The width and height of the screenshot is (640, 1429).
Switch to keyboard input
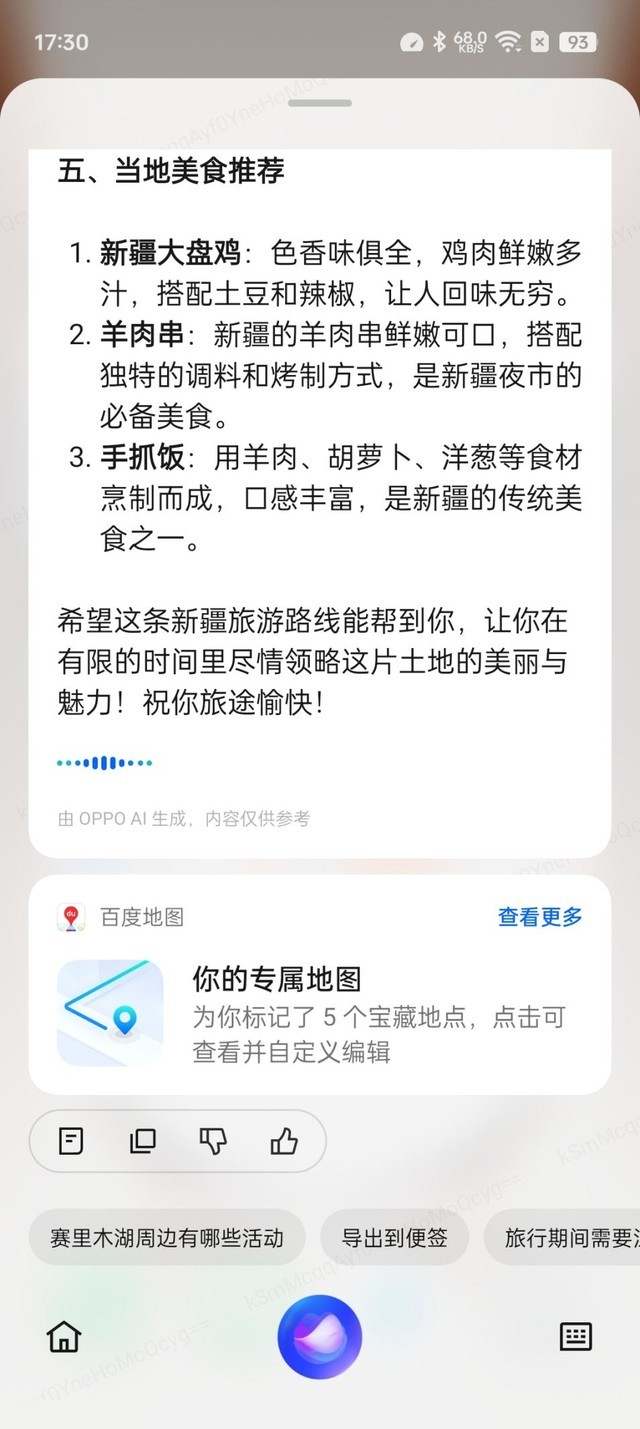[576, 1336]
